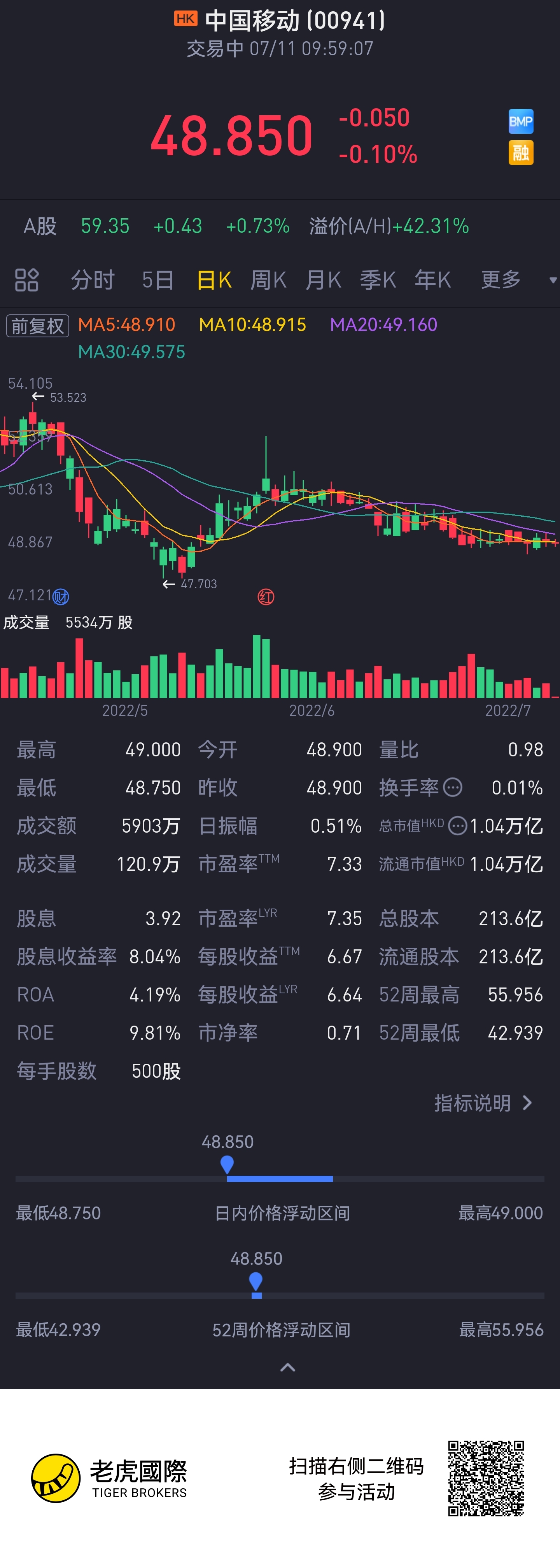Switch to the 季K chart tab
This screenshot has width=560, height=1568.
[x=378, y=280]
